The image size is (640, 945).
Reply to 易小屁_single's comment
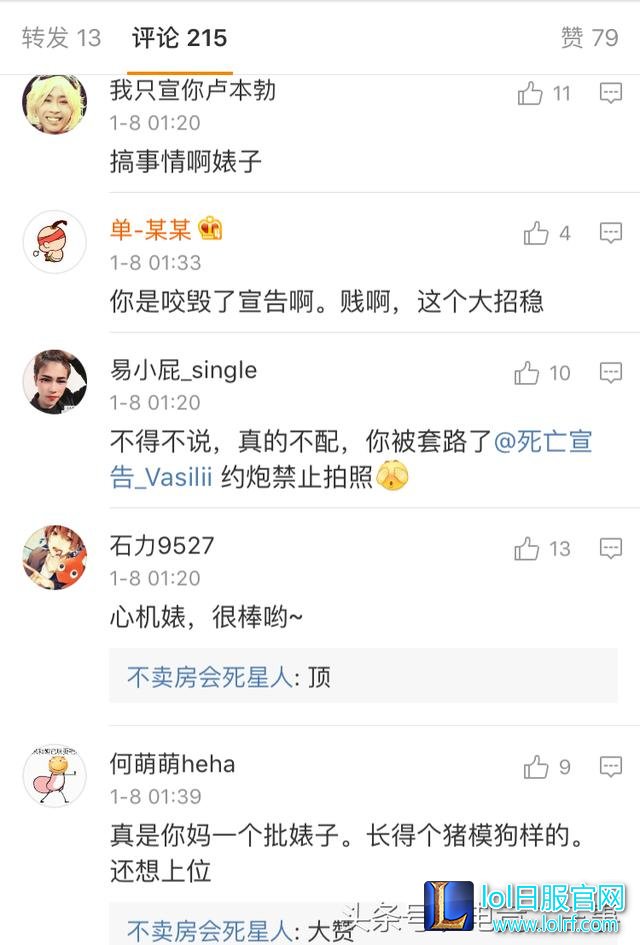[610, 373]
